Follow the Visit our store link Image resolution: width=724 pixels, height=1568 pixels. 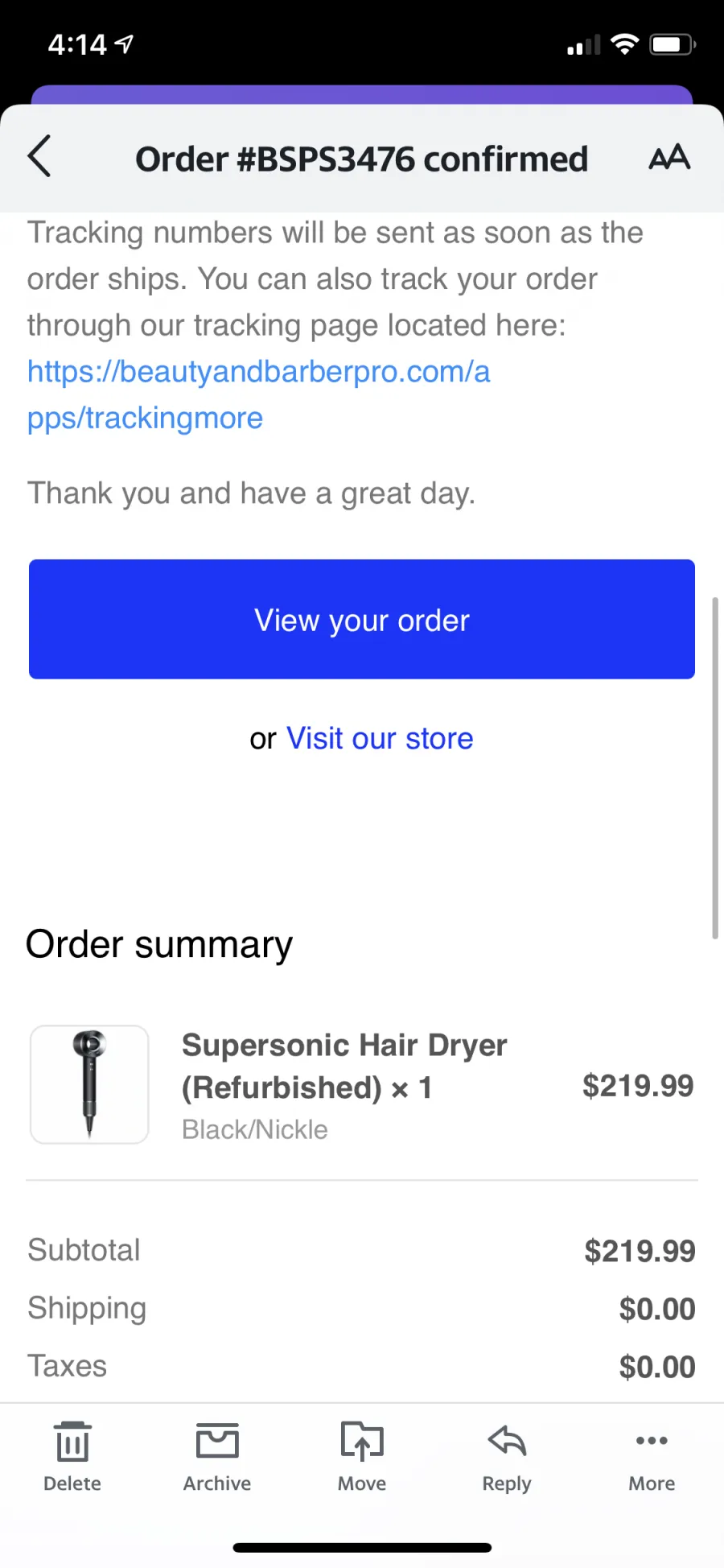click(380, 738)
